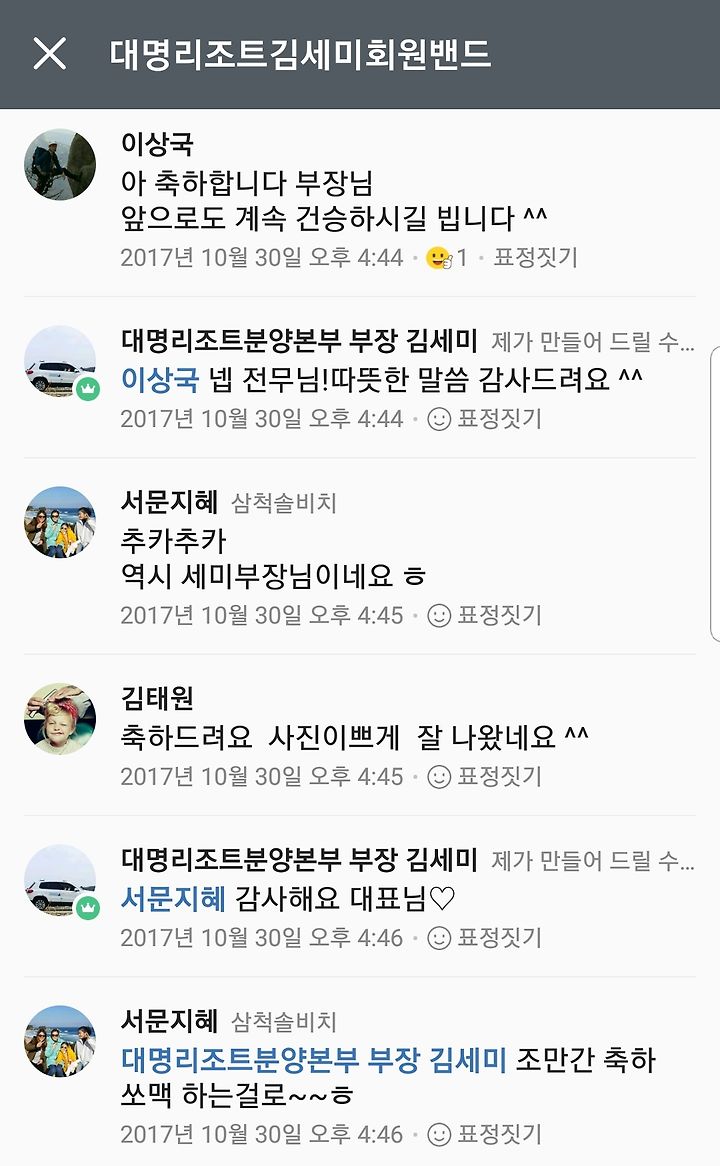
Task: Add a reaction to the 넵 전무님 reply
Action: tap(485, 419)
